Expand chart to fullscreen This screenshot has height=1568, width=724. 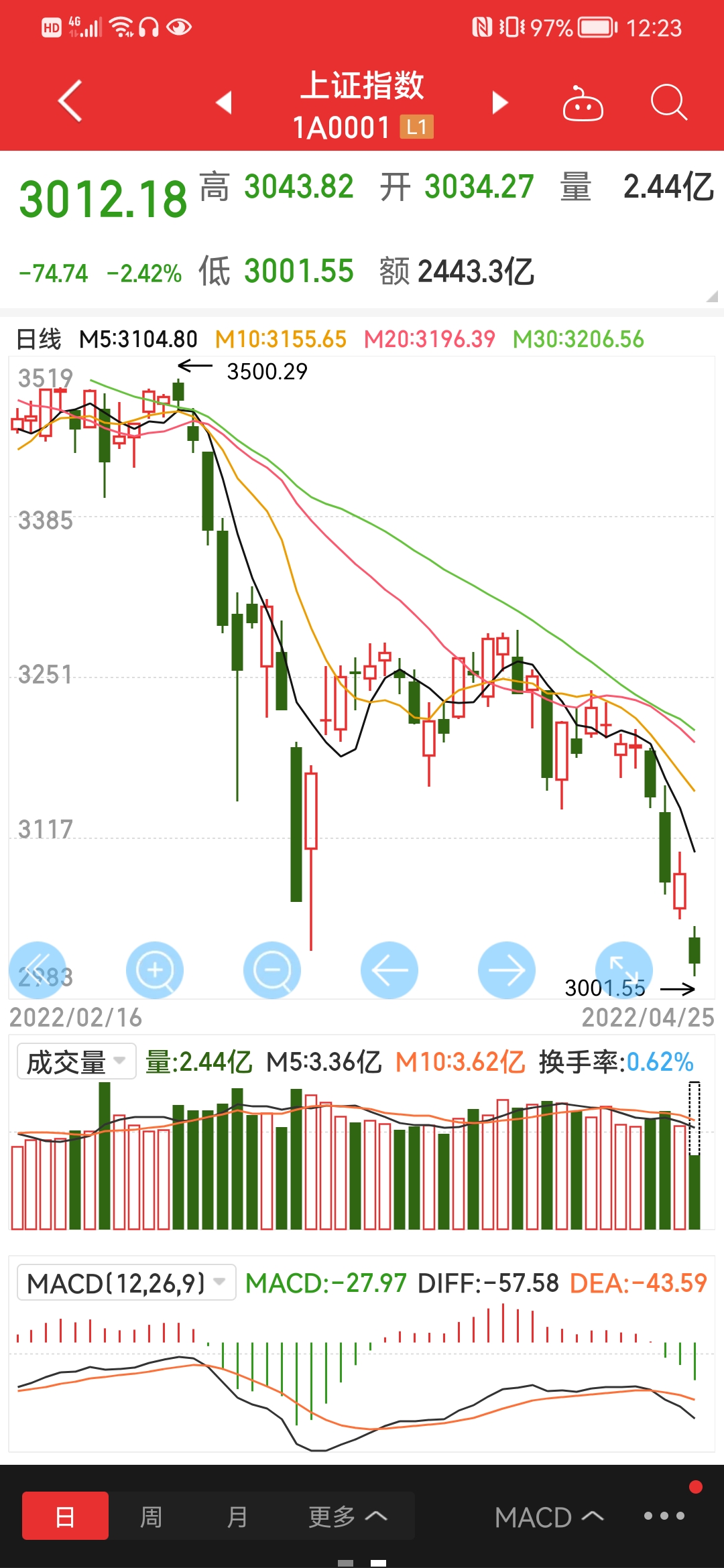(624, 970)
